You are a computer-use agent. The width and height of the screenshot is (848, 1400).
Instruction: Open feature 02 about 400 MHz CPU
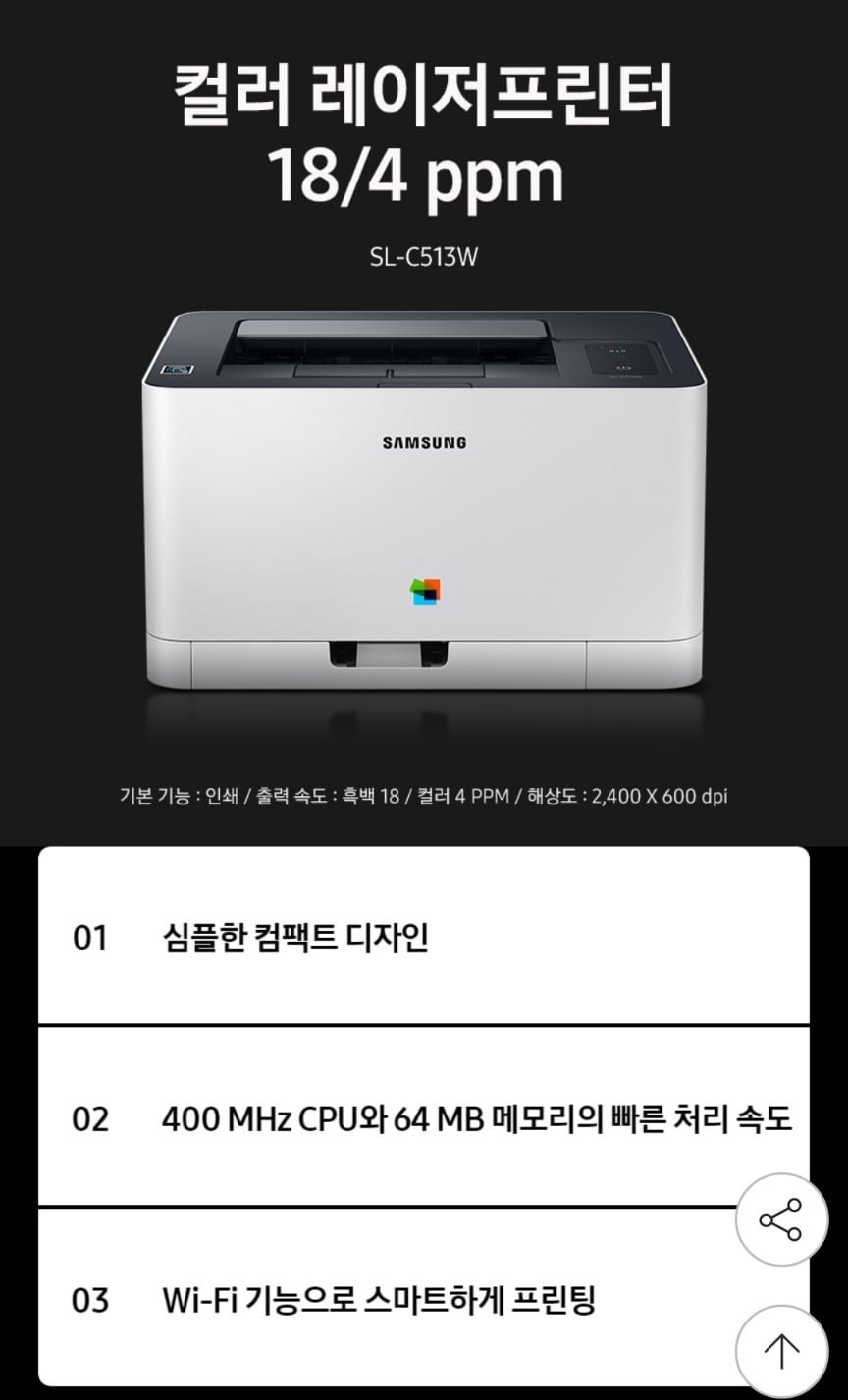click(x=422, y=1118)
